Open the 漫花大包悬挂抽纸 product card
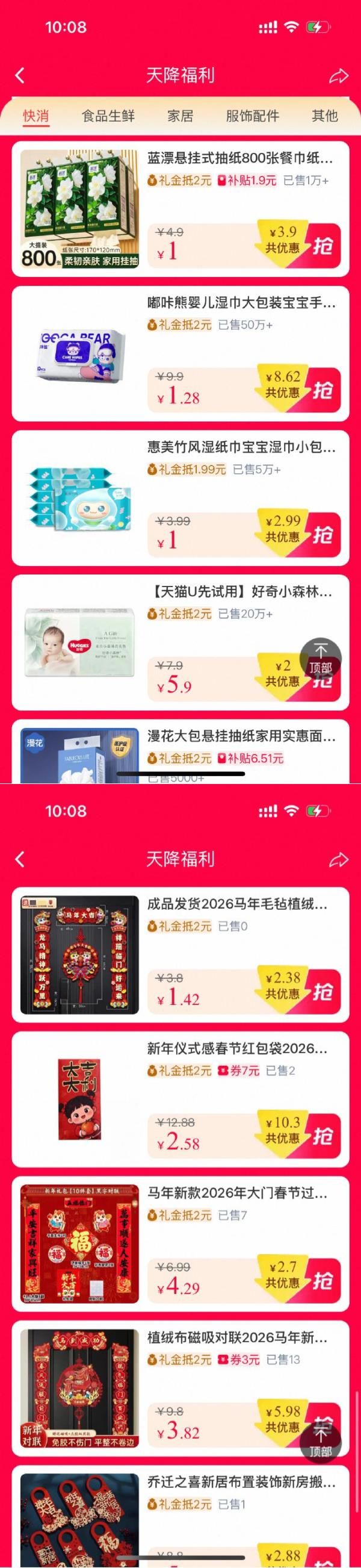361x1568 pixels. click(x=240, y=736)
